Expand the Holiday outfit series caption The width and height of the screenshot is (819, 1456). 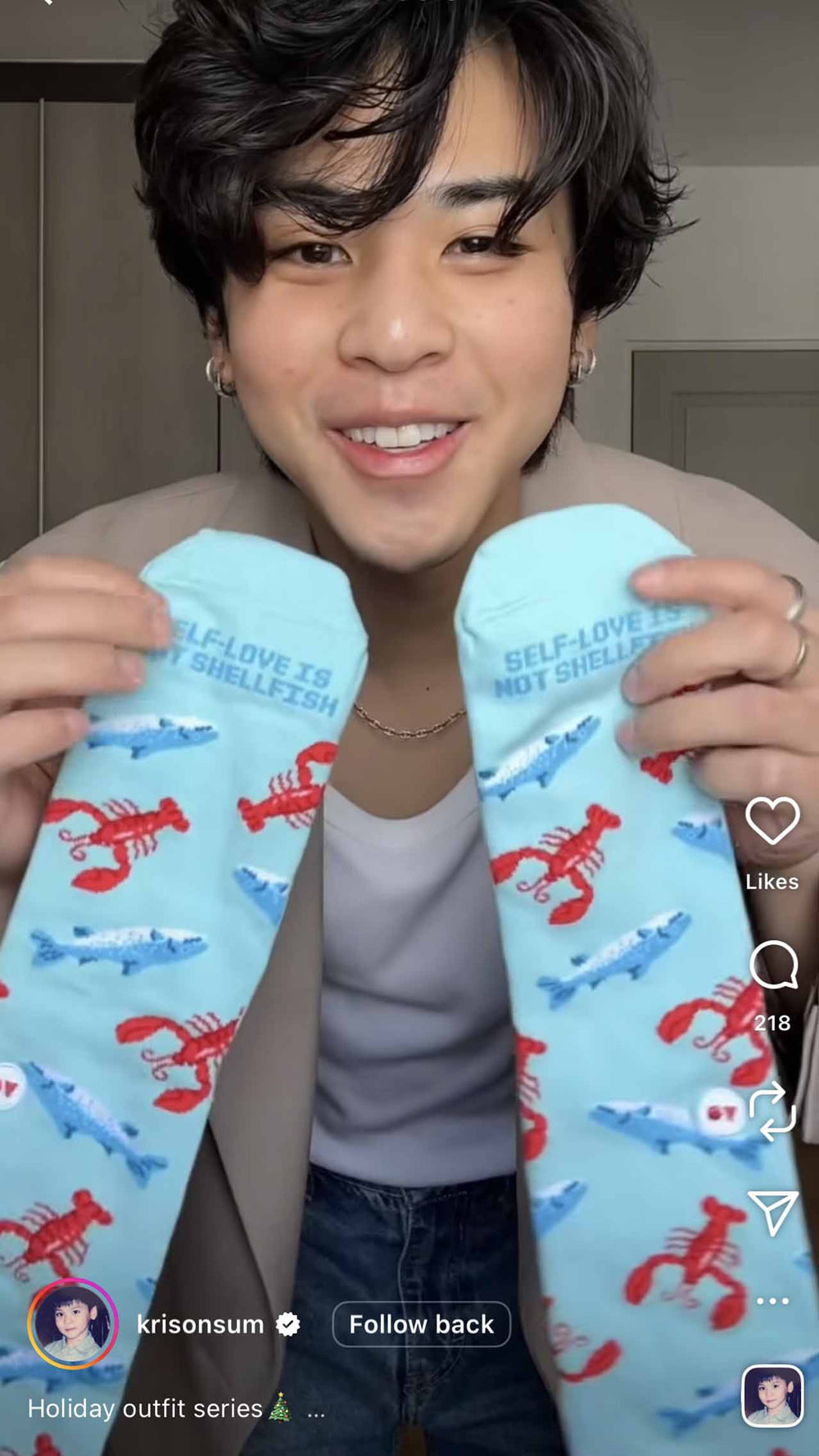316,1409
